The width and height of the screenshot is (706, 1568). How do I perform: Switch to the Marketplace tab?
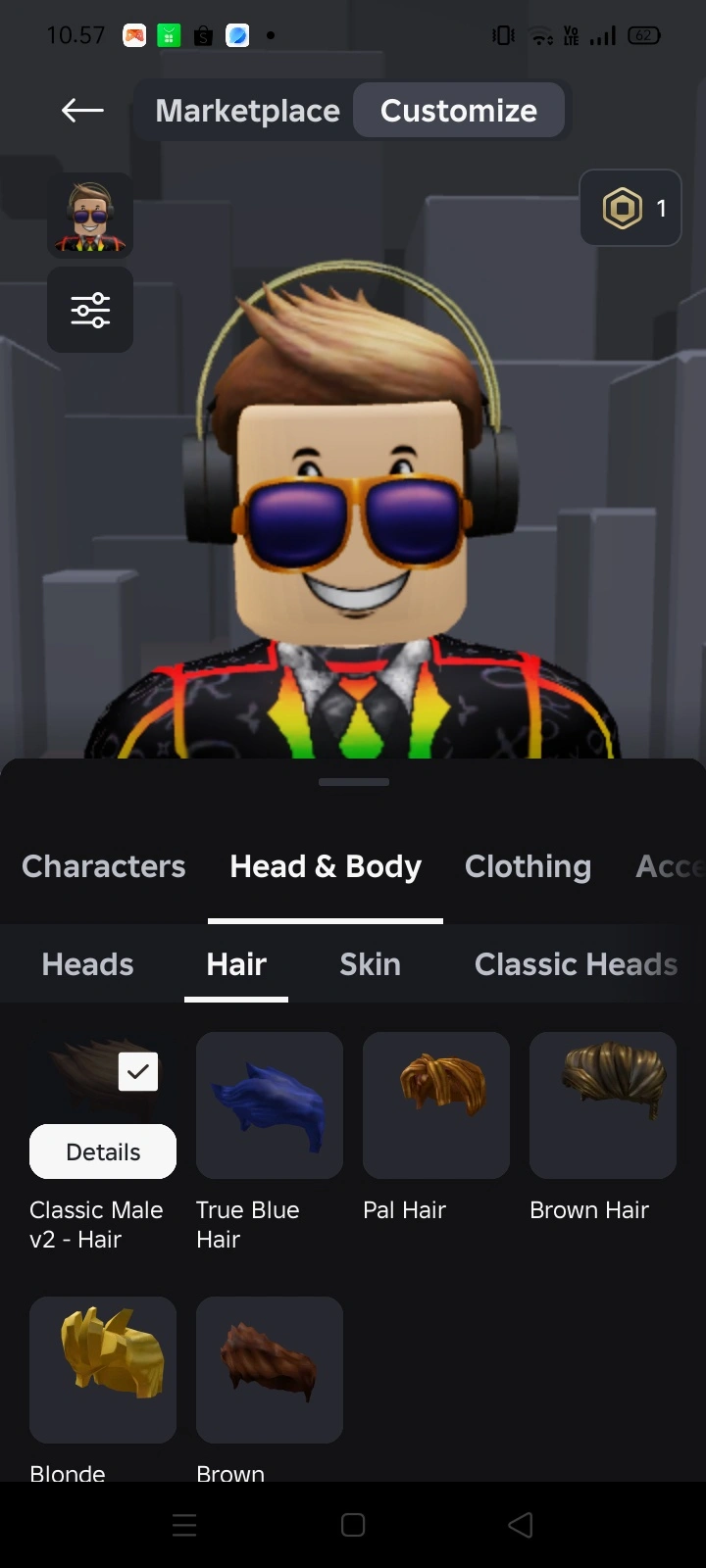click(247, 111)
